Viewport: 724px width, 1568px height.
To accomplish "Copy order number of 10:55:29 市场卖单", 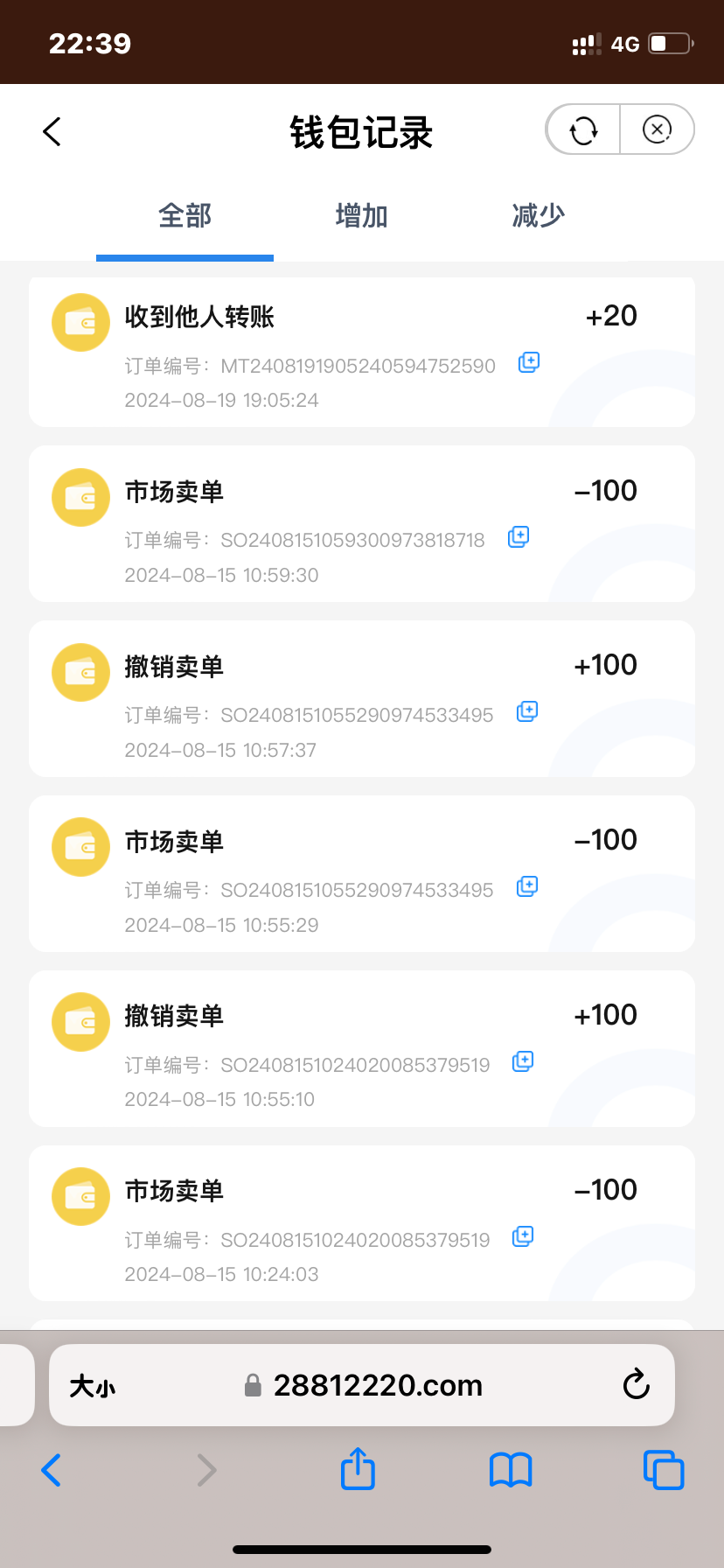I will (527, 886).
